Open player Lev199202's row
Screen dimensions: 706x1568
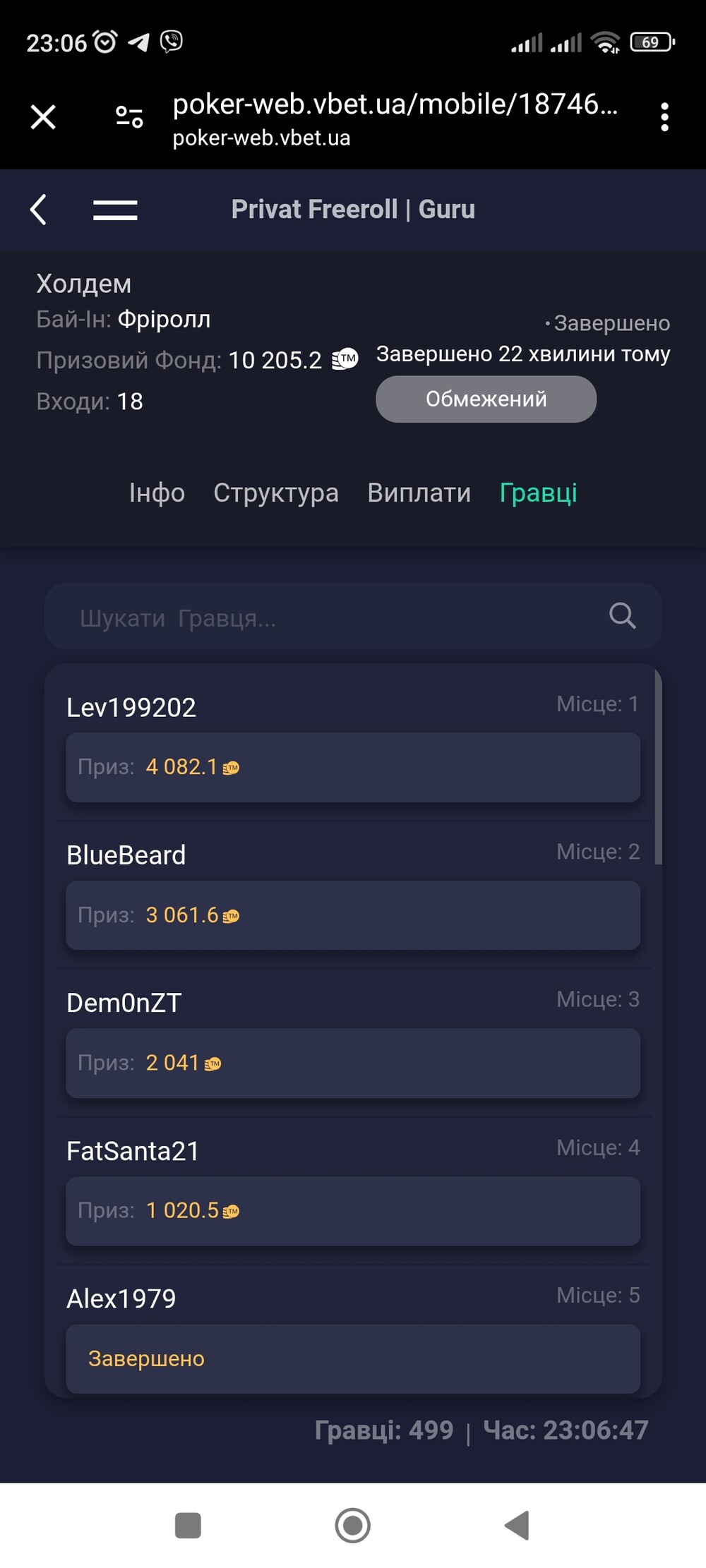(x=353, y=747)
